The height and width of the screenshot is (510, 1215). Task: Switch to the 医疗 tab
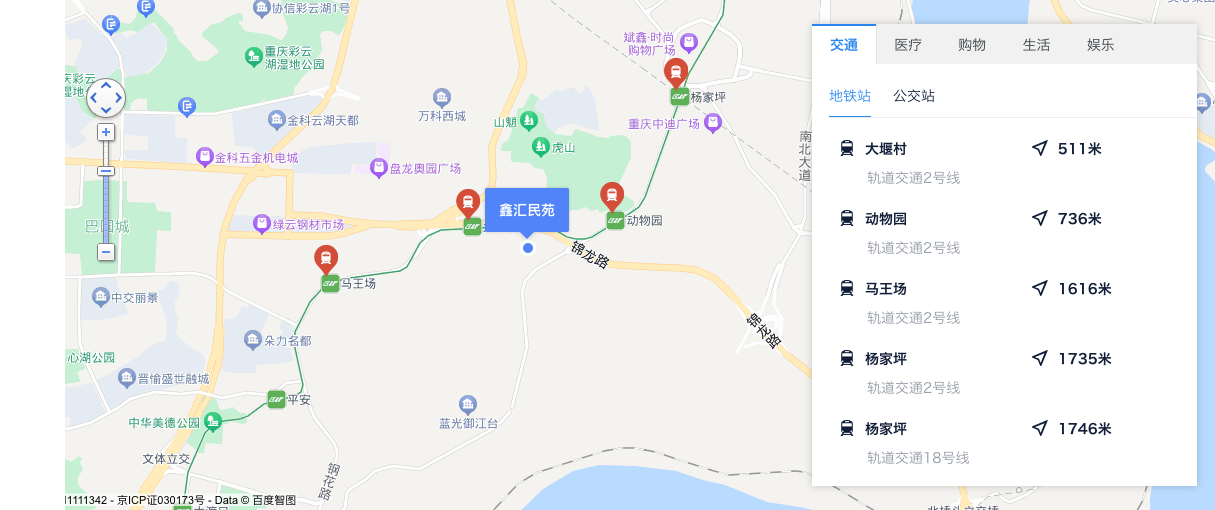pos(908,45)
